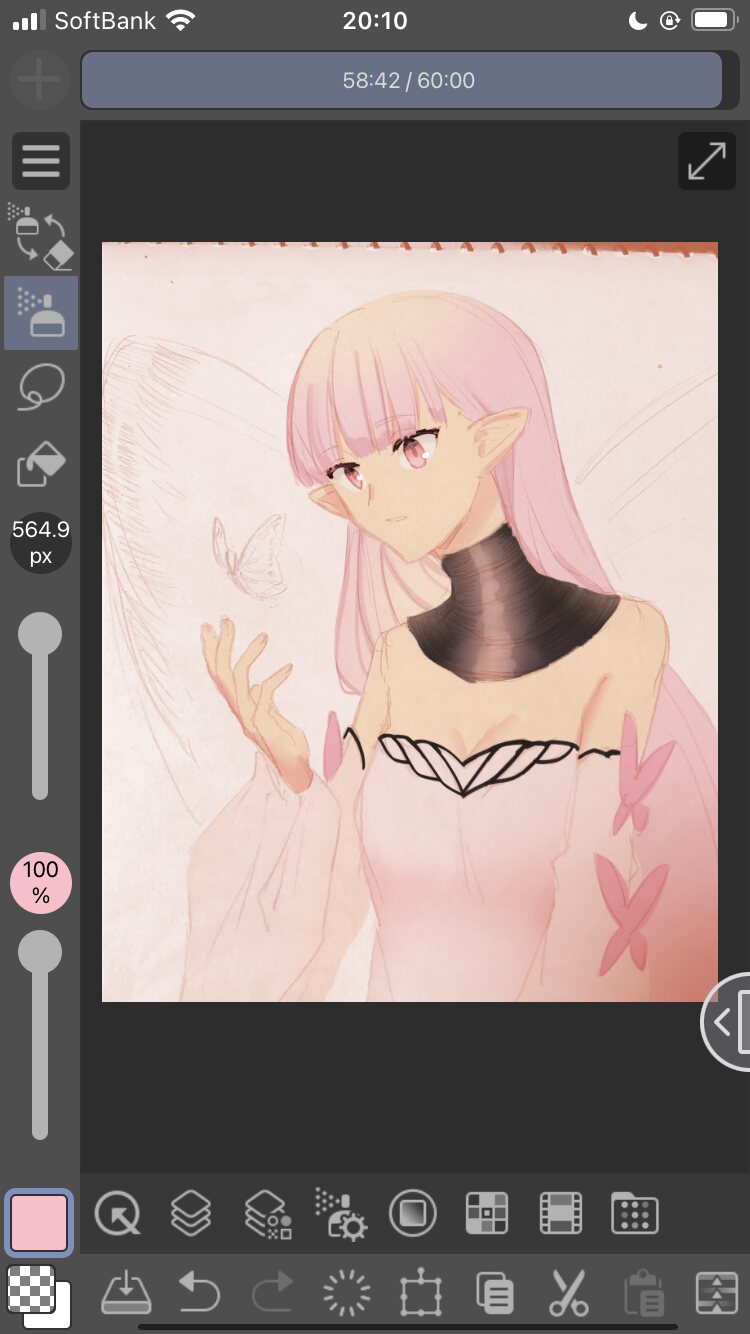Select the lasso selection tool

[40, 388]
